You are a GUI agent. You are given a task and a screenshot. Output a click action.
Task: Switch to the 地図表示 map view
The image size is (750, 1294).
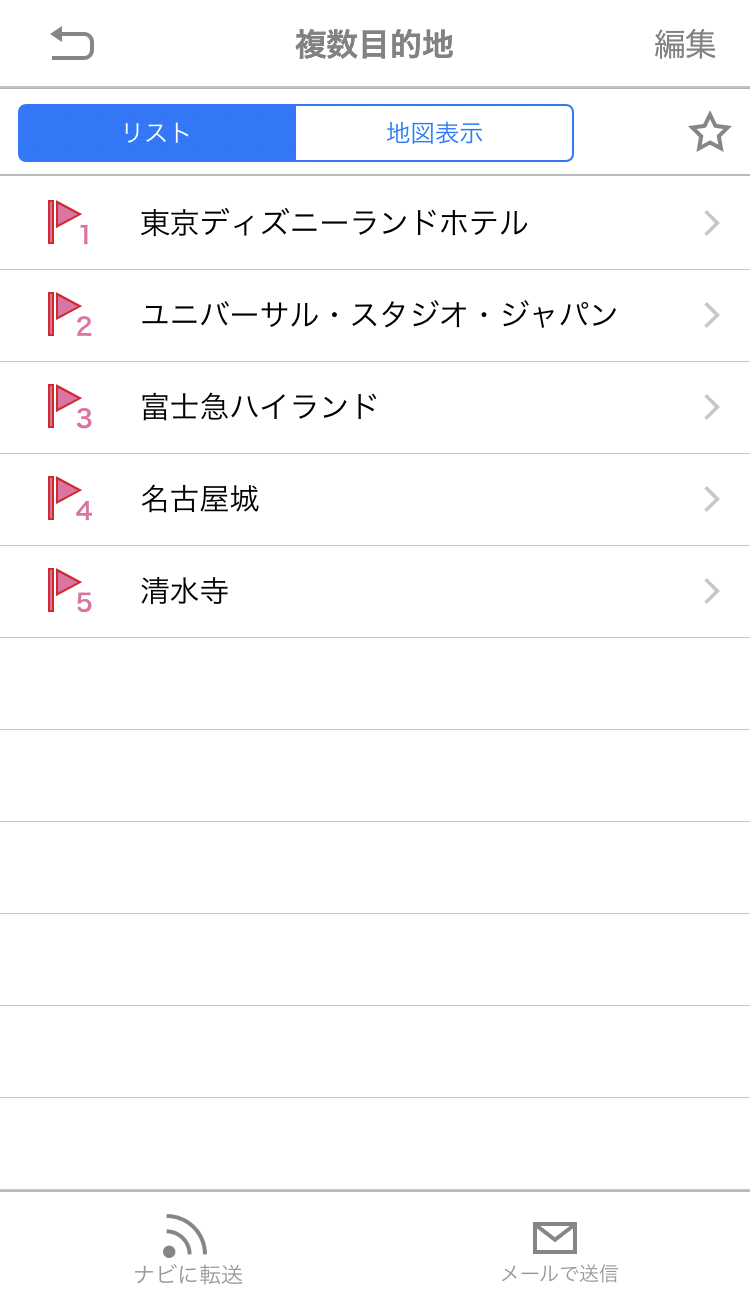434,133
